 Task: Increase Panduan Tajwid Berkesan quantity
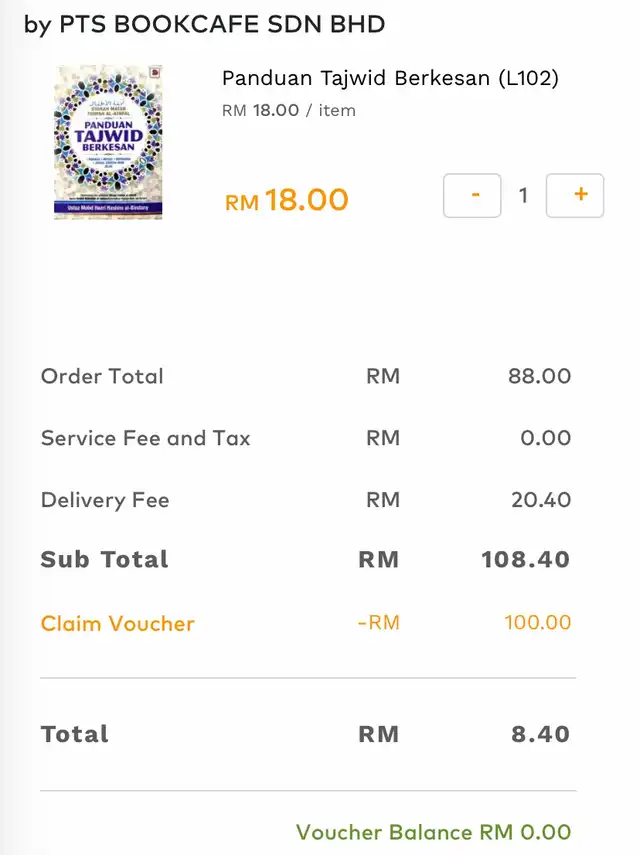coord(575,195)
